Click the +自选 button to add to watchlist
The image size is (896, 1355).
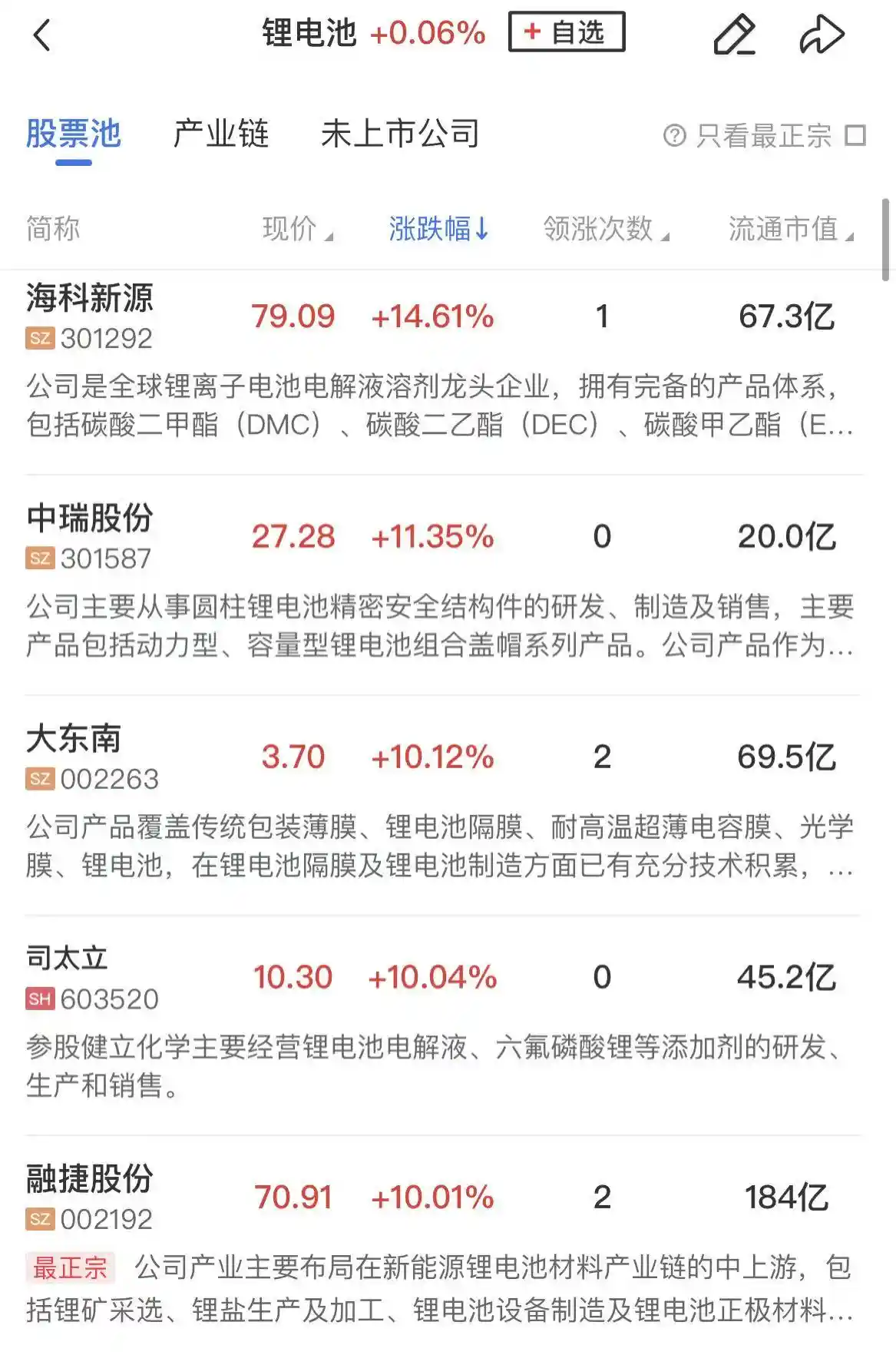[566, 32]
